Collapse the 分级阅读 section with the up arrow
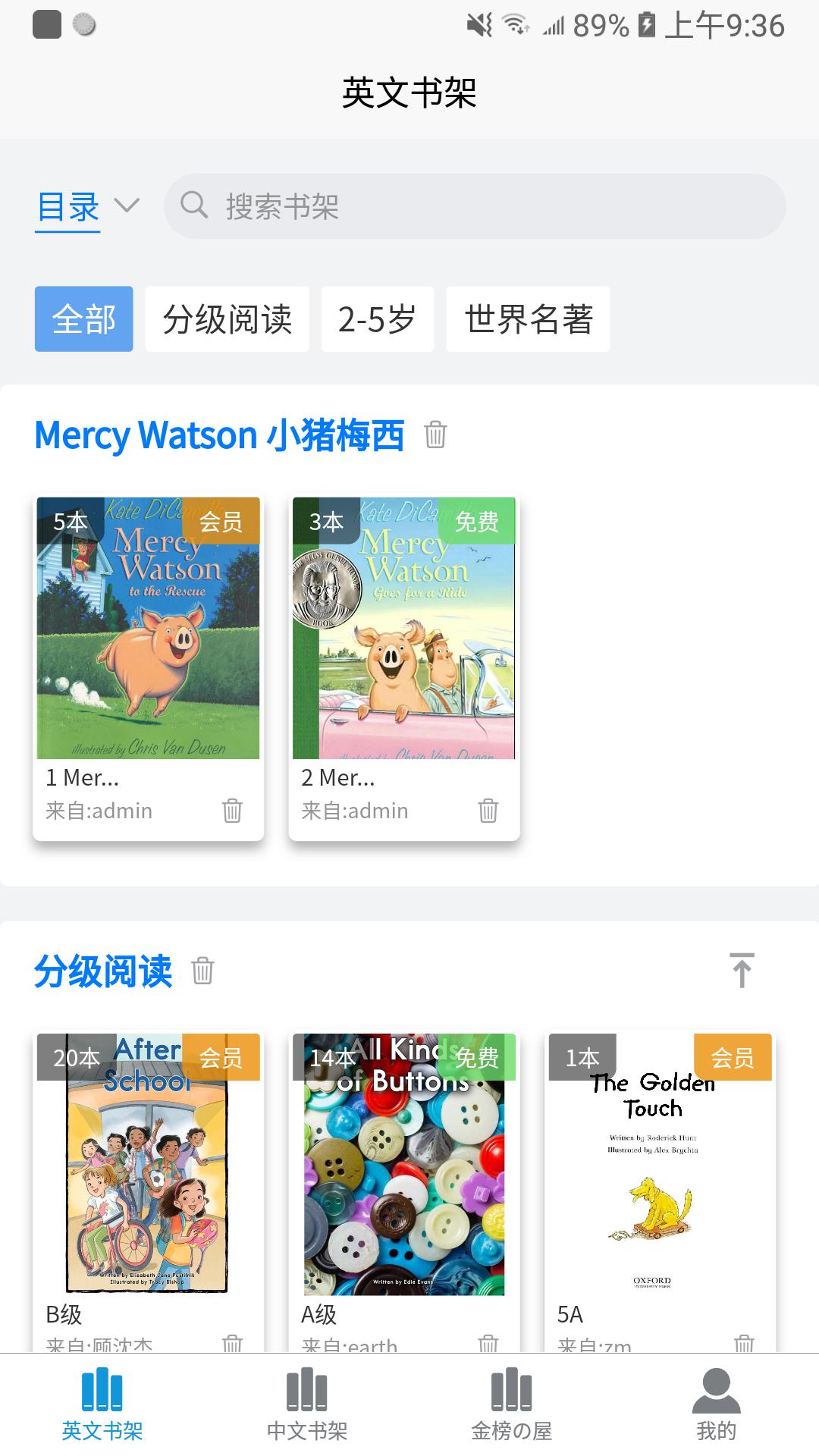 click(x=742, y=969)
